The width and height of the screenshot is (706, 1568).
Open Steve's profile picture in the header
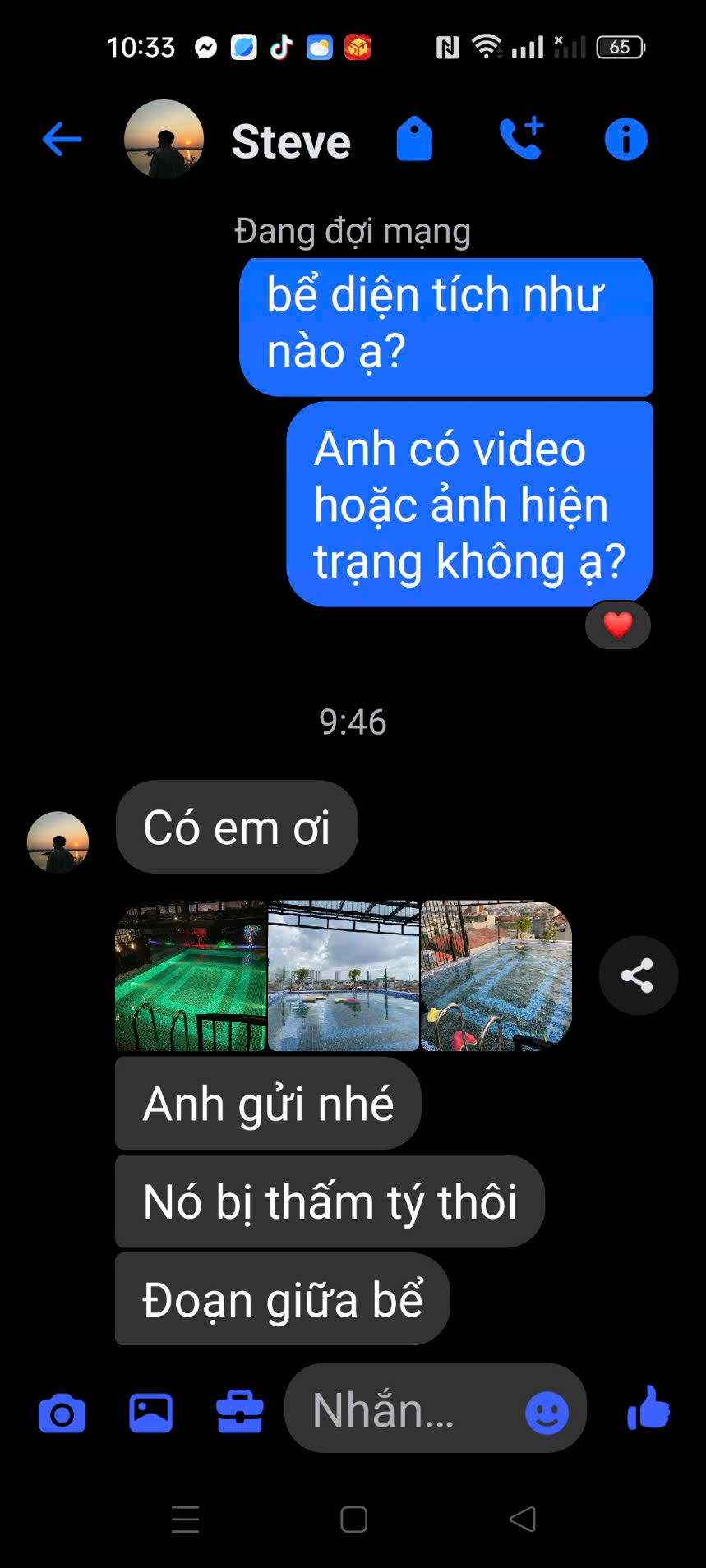(x=164, y=140)
